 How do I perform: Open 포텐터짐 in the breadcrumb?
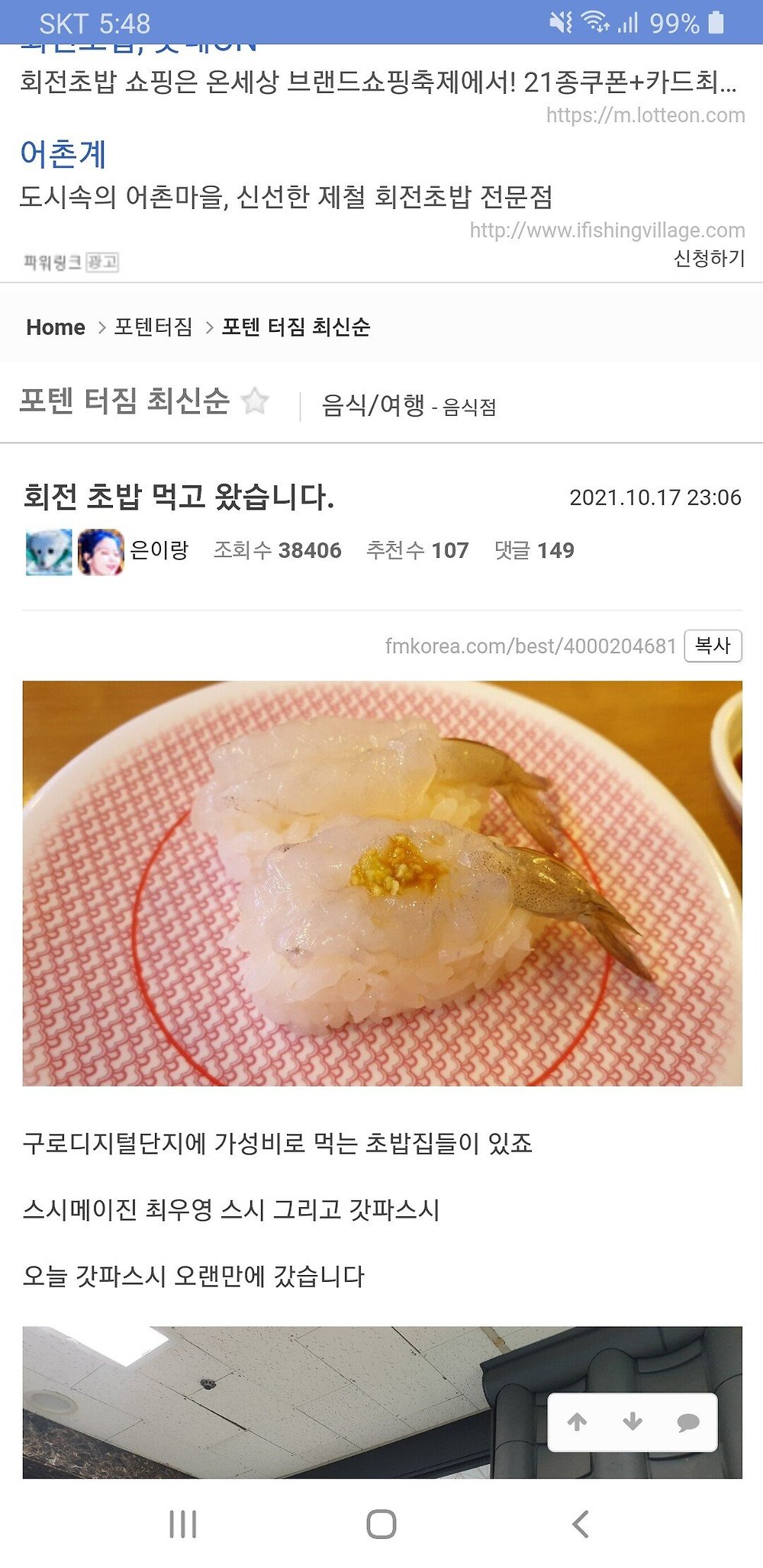coord(153,327)
